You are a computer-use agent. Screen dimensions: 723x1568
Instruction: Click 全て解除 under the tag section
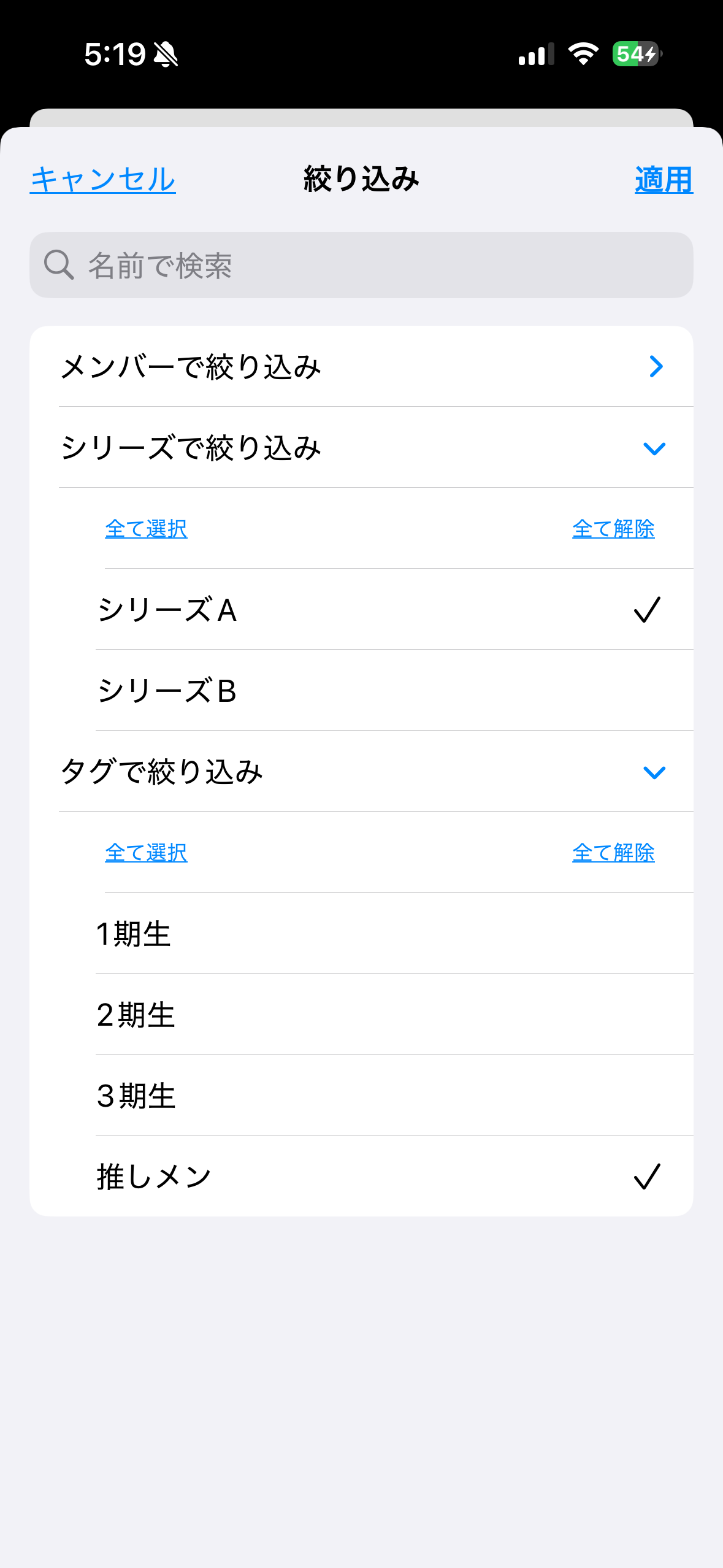[x=613, y=852]
